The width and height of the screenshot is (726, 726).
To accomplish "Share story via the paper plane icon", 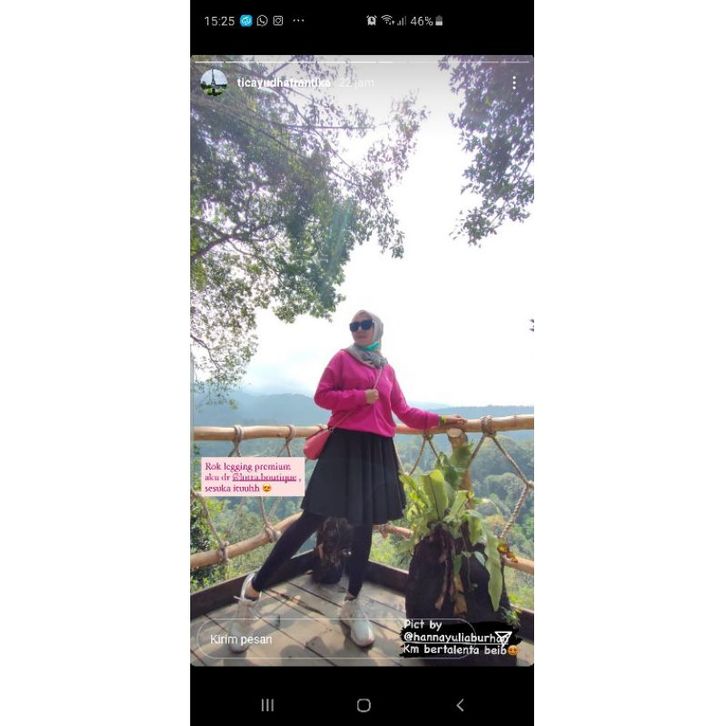I will pyautogui.click(x=504, y=638).
